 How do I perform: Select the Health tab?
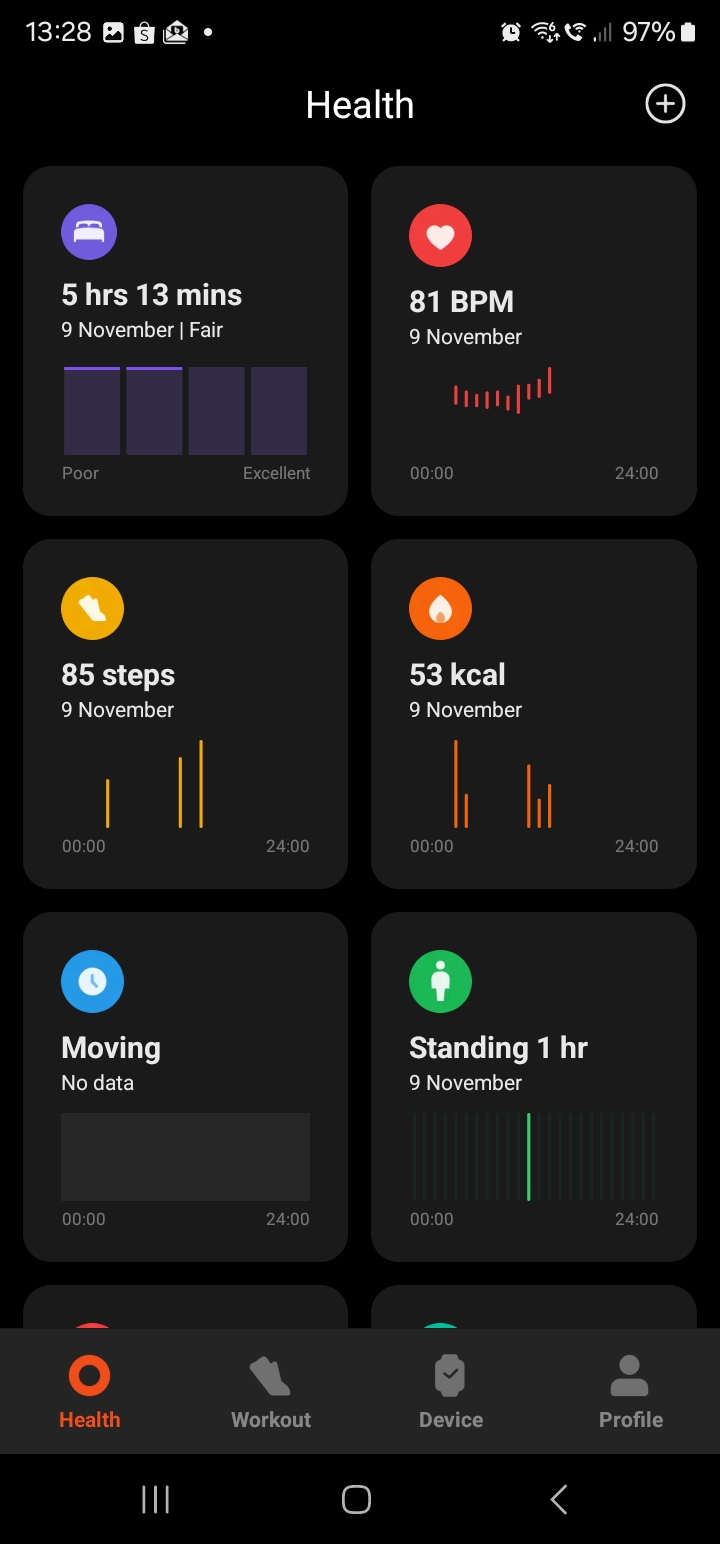pos(90,1392)
